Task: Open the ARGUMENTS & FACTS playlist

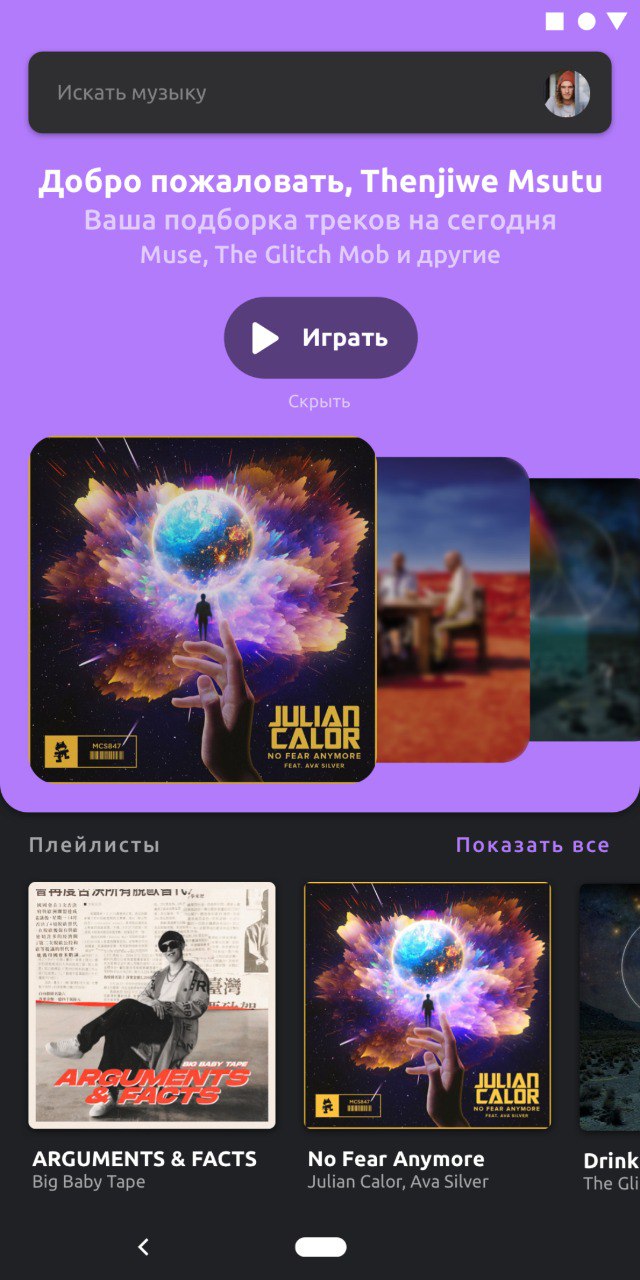Action: click(151, 1005)
